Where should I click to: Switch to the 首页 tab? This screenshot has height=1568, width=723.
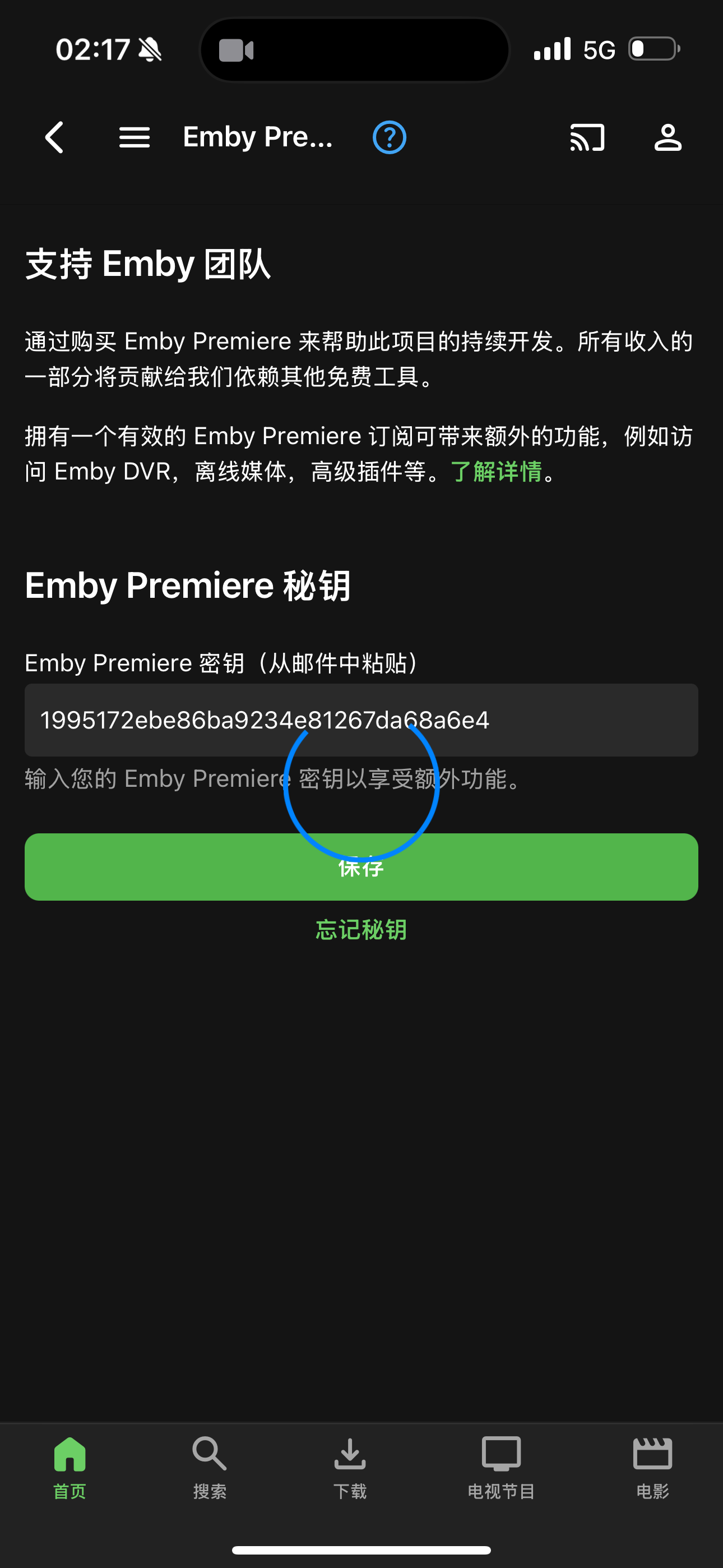tap(69, 1467)
